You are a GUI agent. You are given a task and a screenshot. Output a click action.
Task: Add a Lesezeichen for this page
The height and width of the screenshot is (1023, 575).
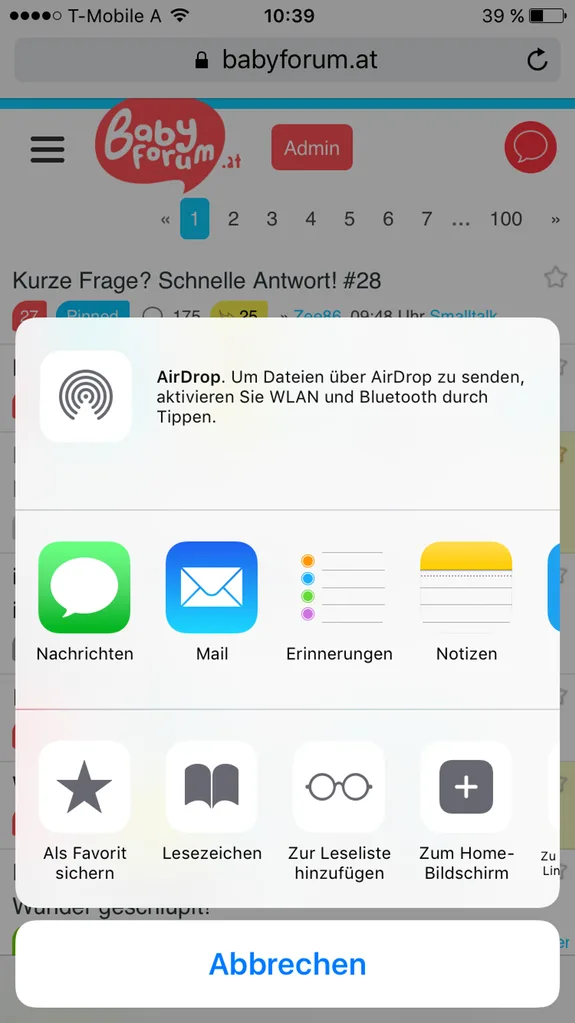point(211,787)
